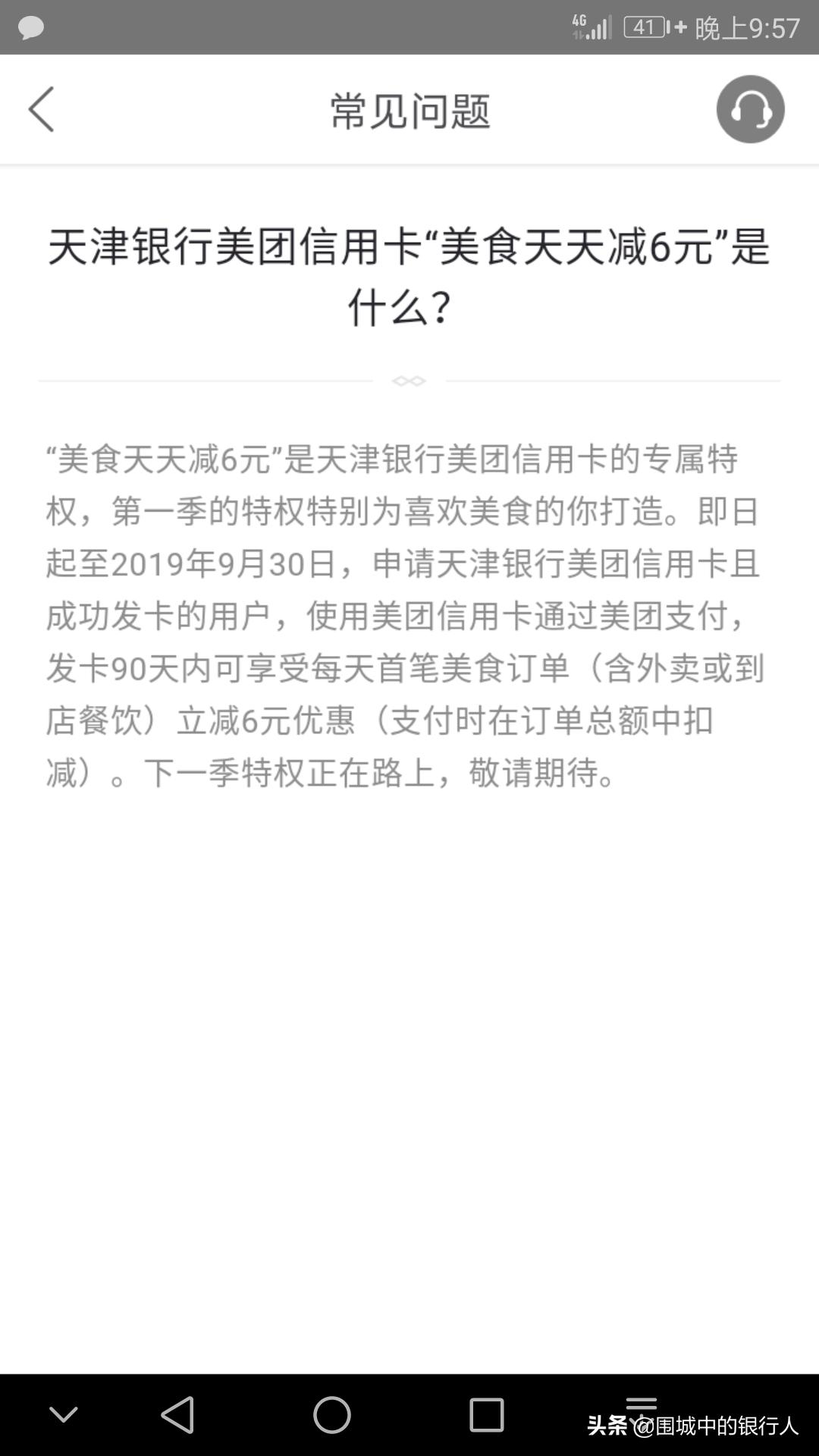
Task: Tap the headset icon's circular background
Action: click(x=750, y=108)
